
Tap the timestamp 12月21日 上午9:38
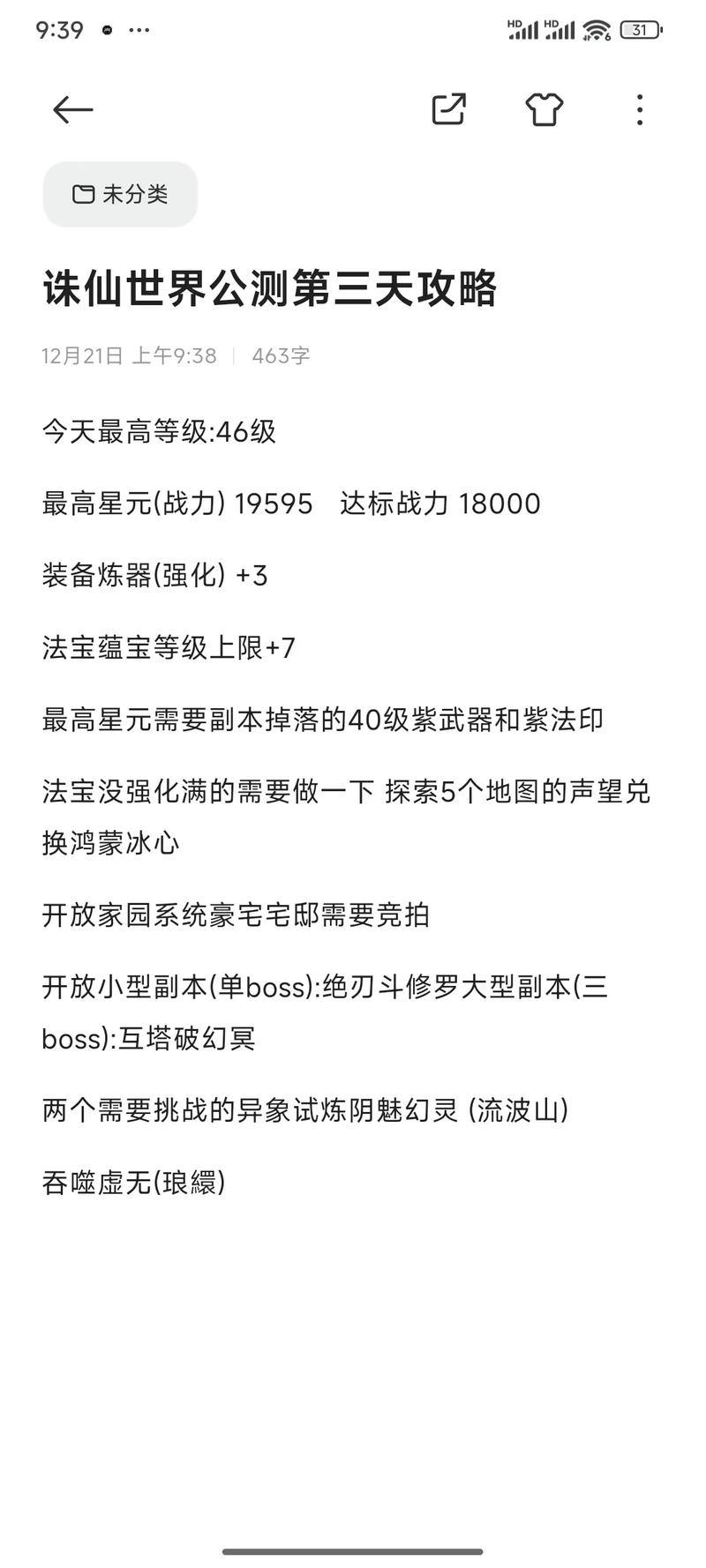tap(128, 356)
